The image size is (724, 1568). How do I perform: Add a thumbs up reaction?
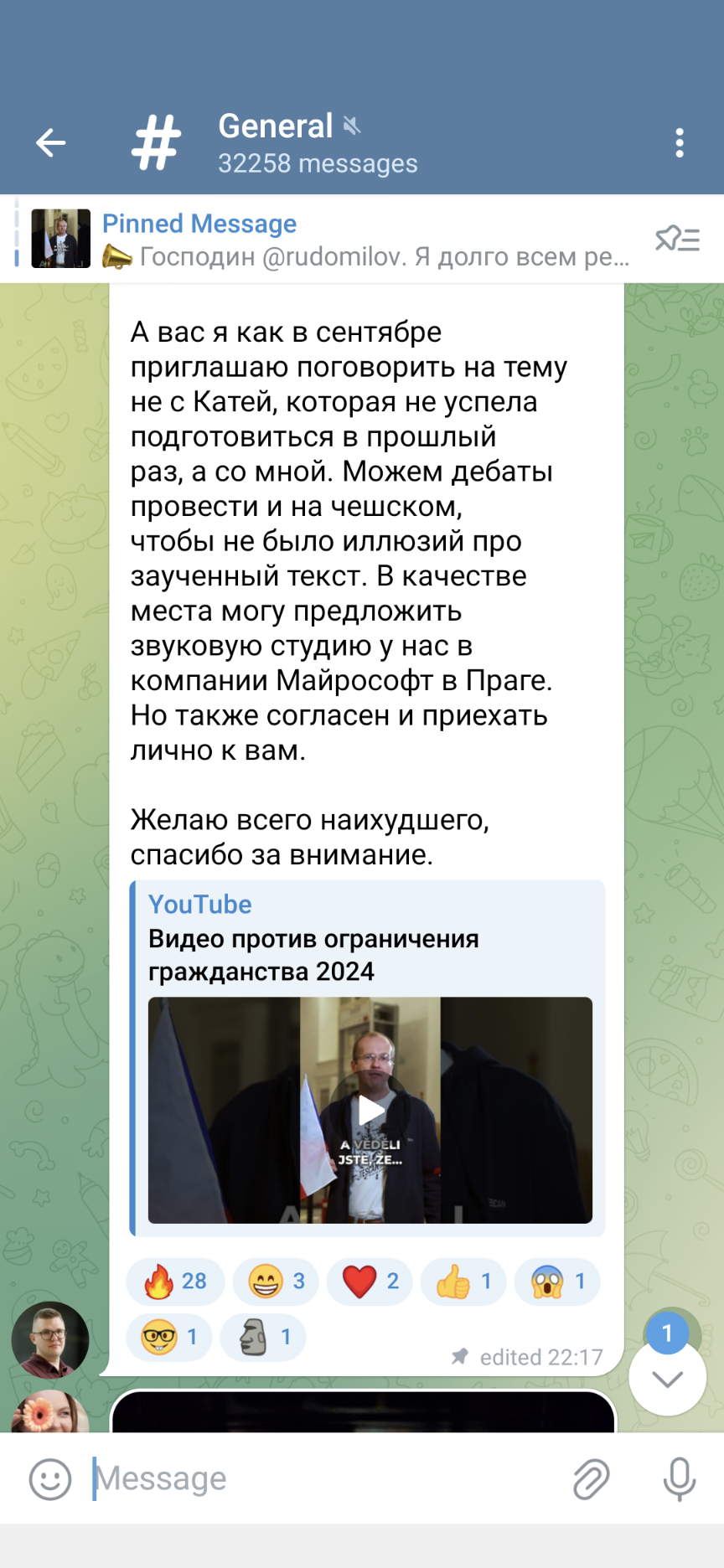coord(463,1282)
